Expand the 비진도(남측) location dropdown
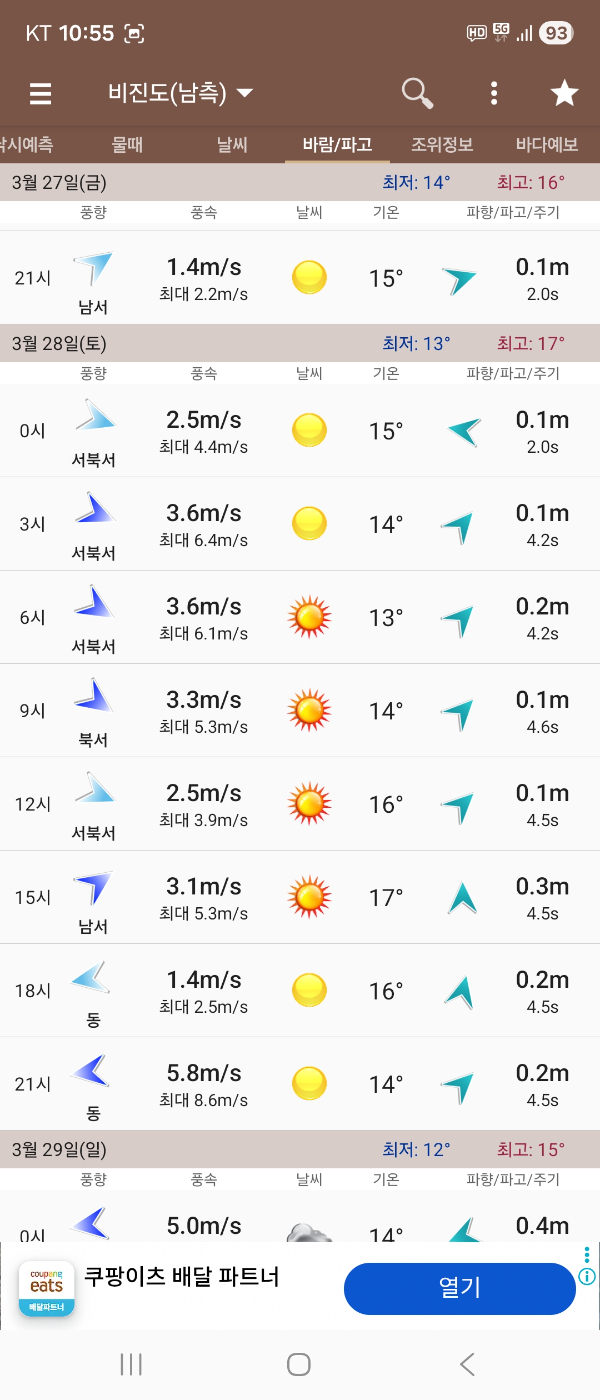The image size is (600, 1400). point(180,94)
